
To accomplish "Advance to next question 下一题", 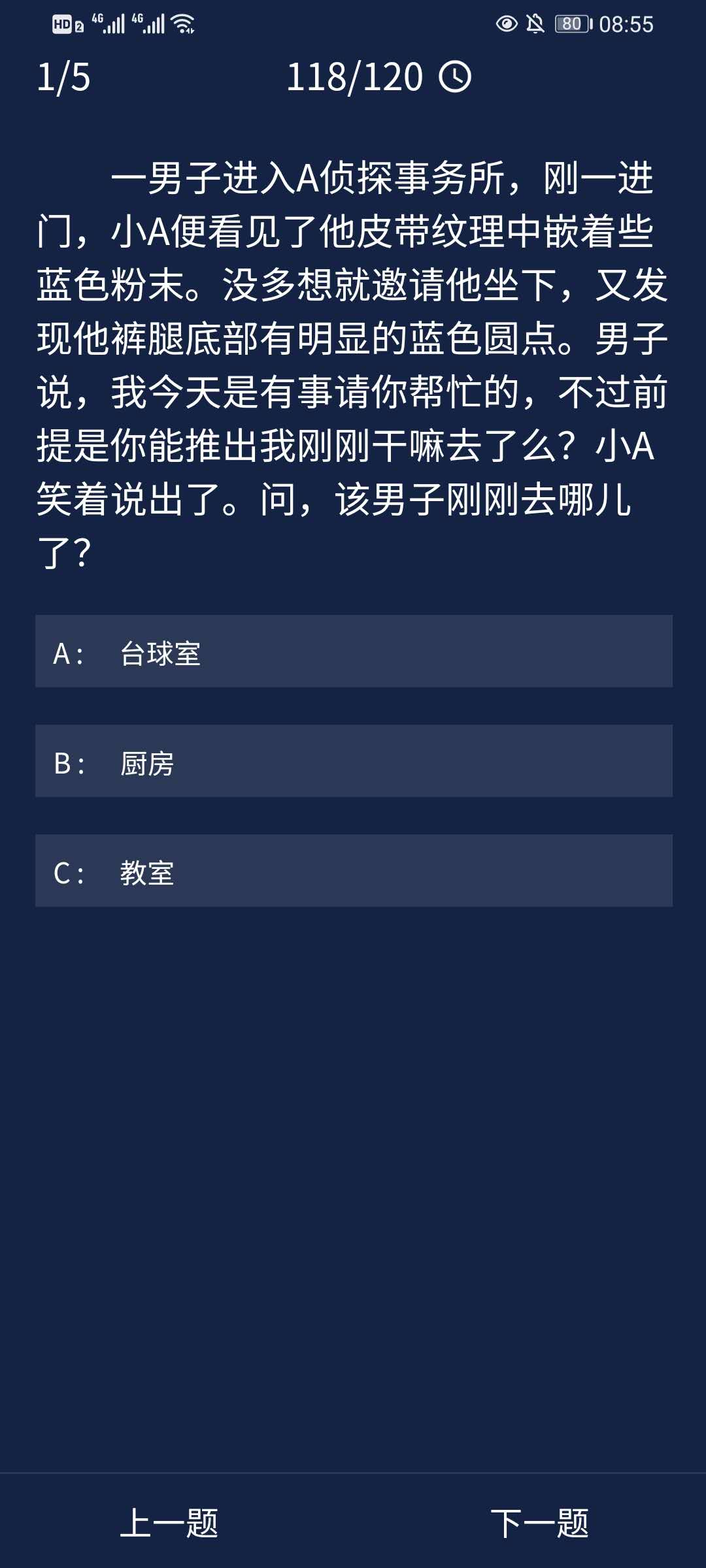I will pyautogui.click(x=539, y=1523).
